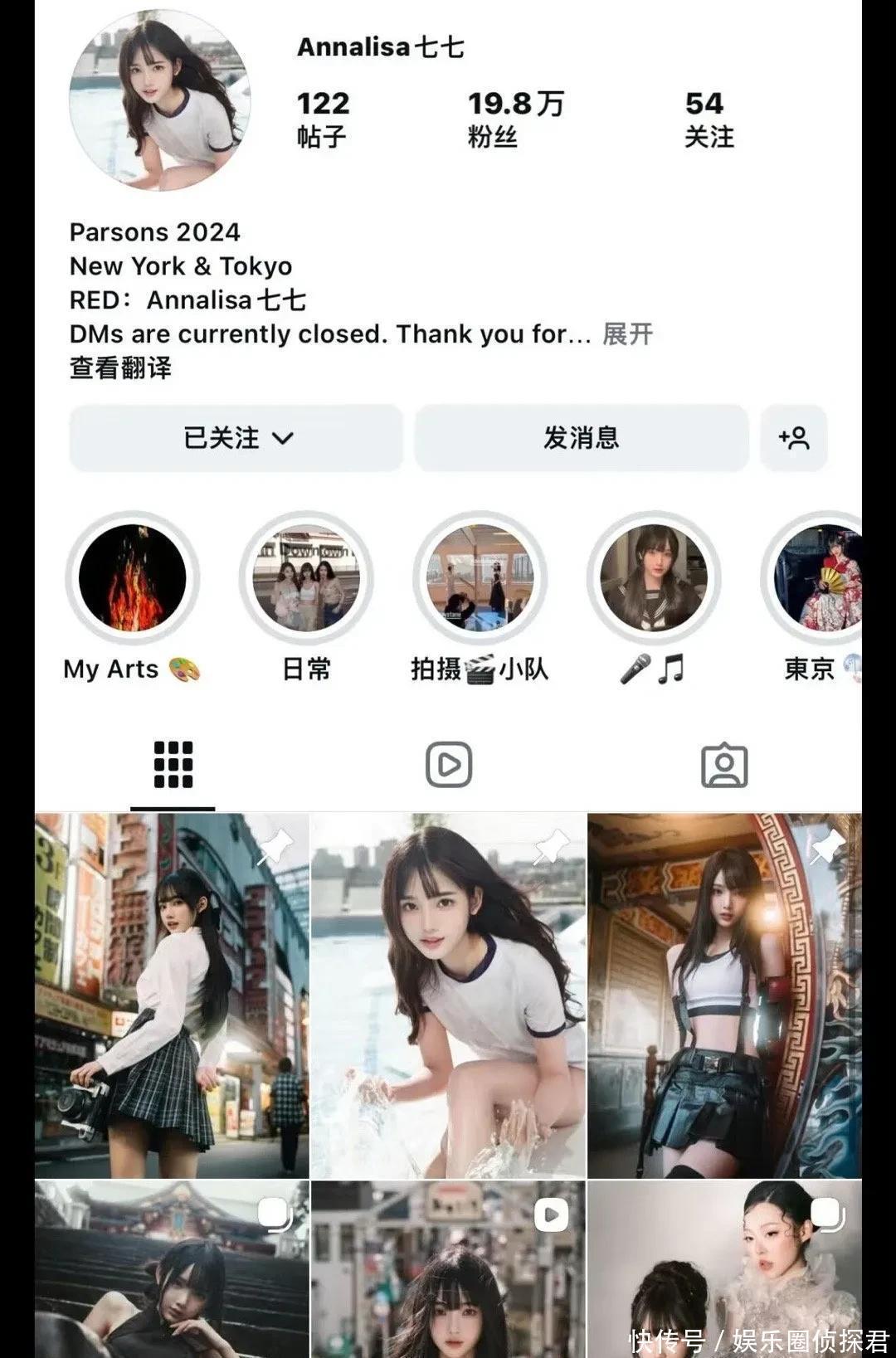This screenshot has width=896, height=1358.
Task: Open the My Arts story highlight
Action: click(x=132, y=578)
